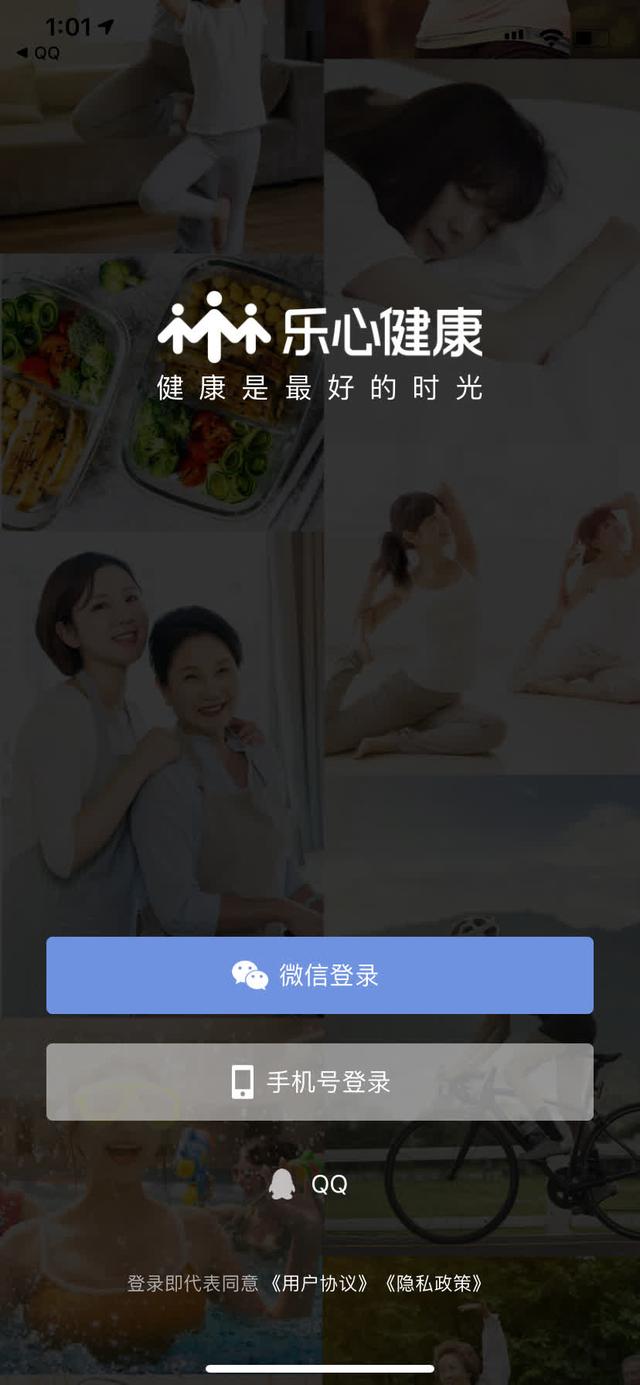Log in with WeChat (微信登录)
The image size is (640, 1385).
tap(319, 975)
